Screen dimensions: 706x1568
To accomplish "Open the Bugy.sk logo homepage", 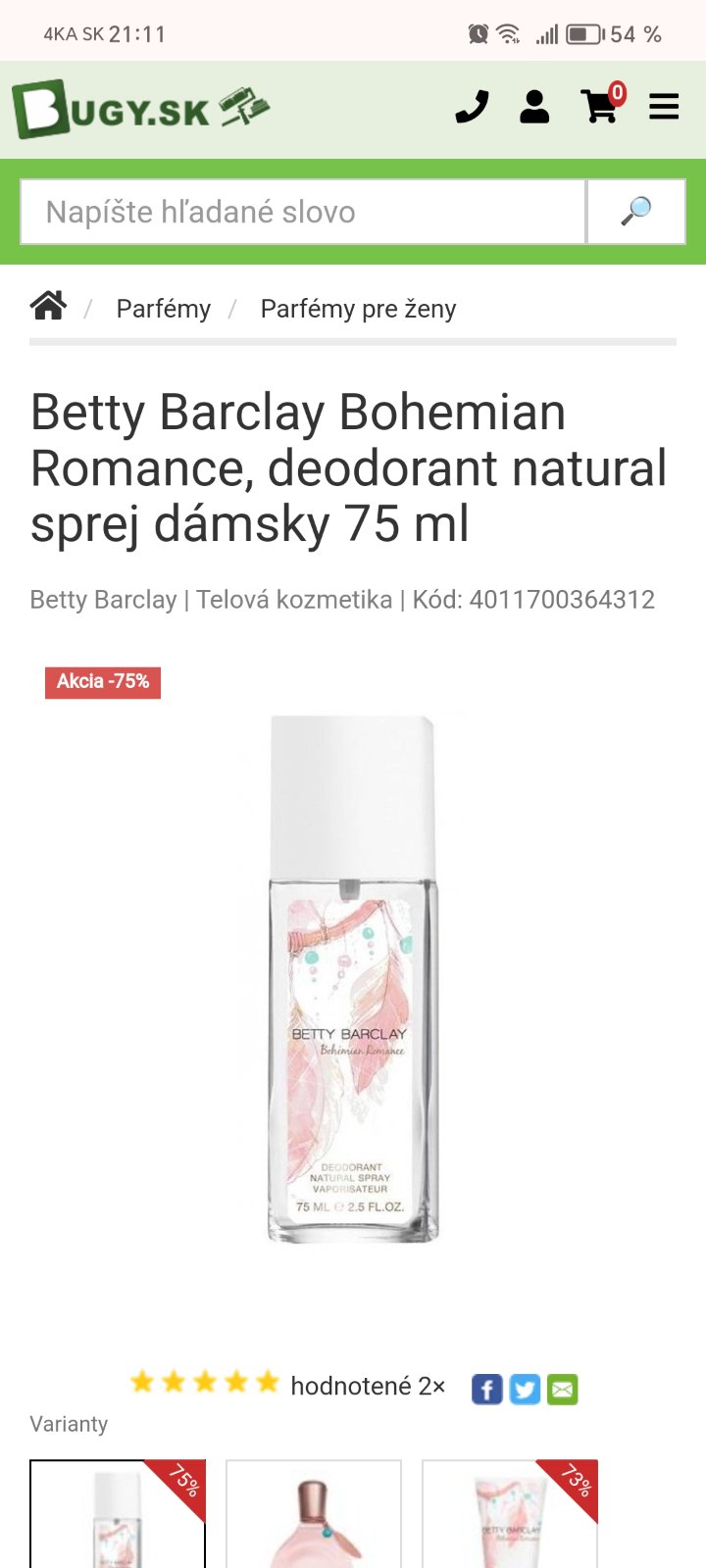I will coord(140,109).
